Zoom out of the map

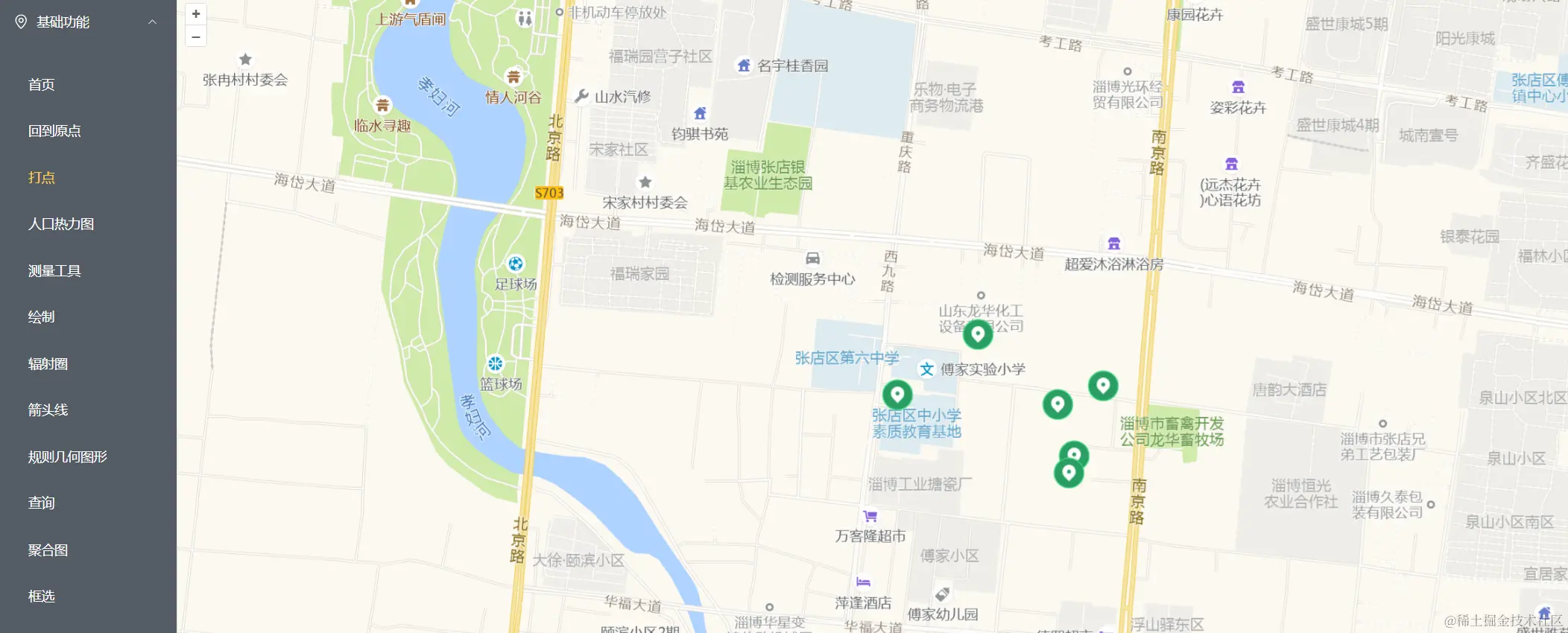(196, 36)
